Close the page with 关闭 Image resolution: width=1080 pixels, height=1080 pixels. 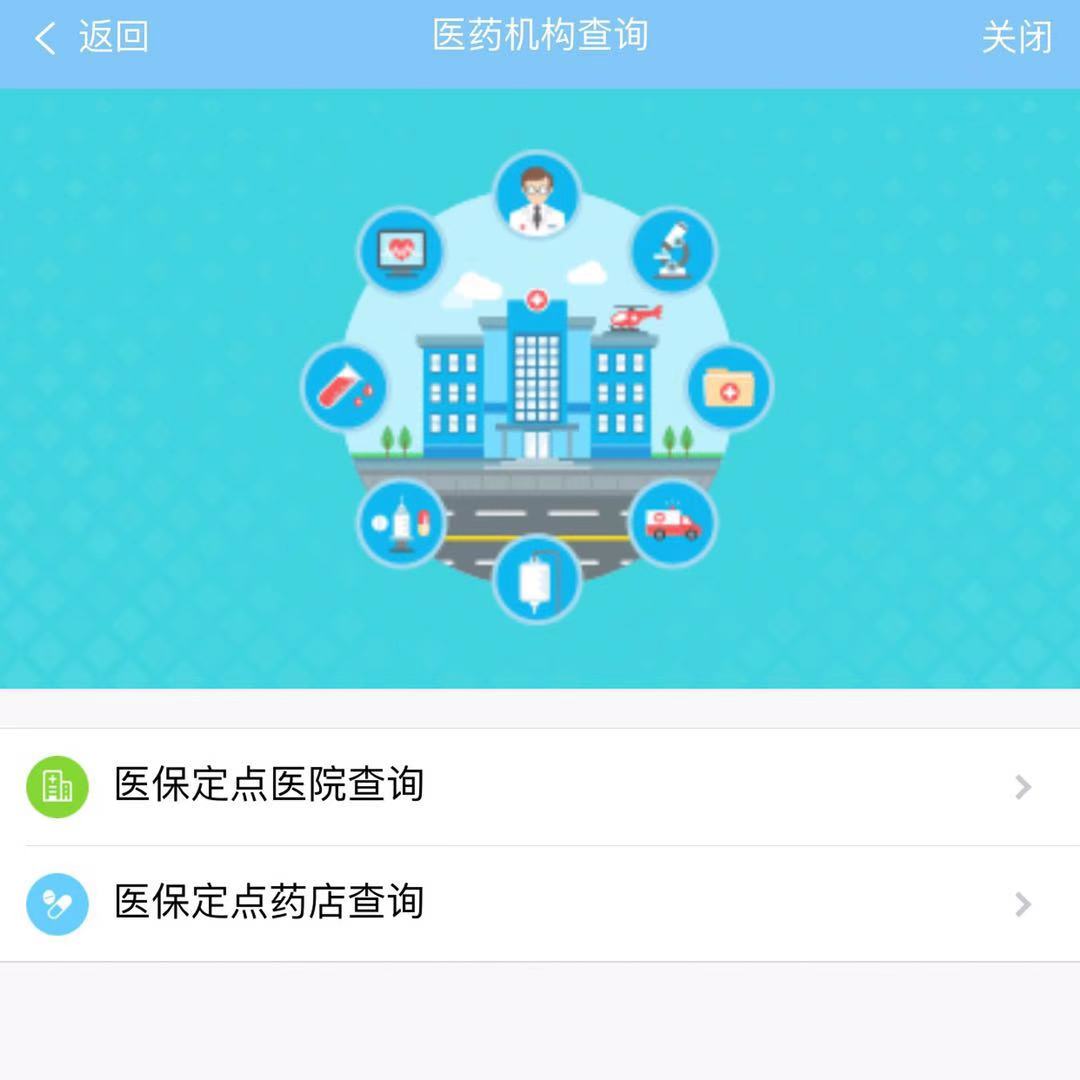[1016, 38]
